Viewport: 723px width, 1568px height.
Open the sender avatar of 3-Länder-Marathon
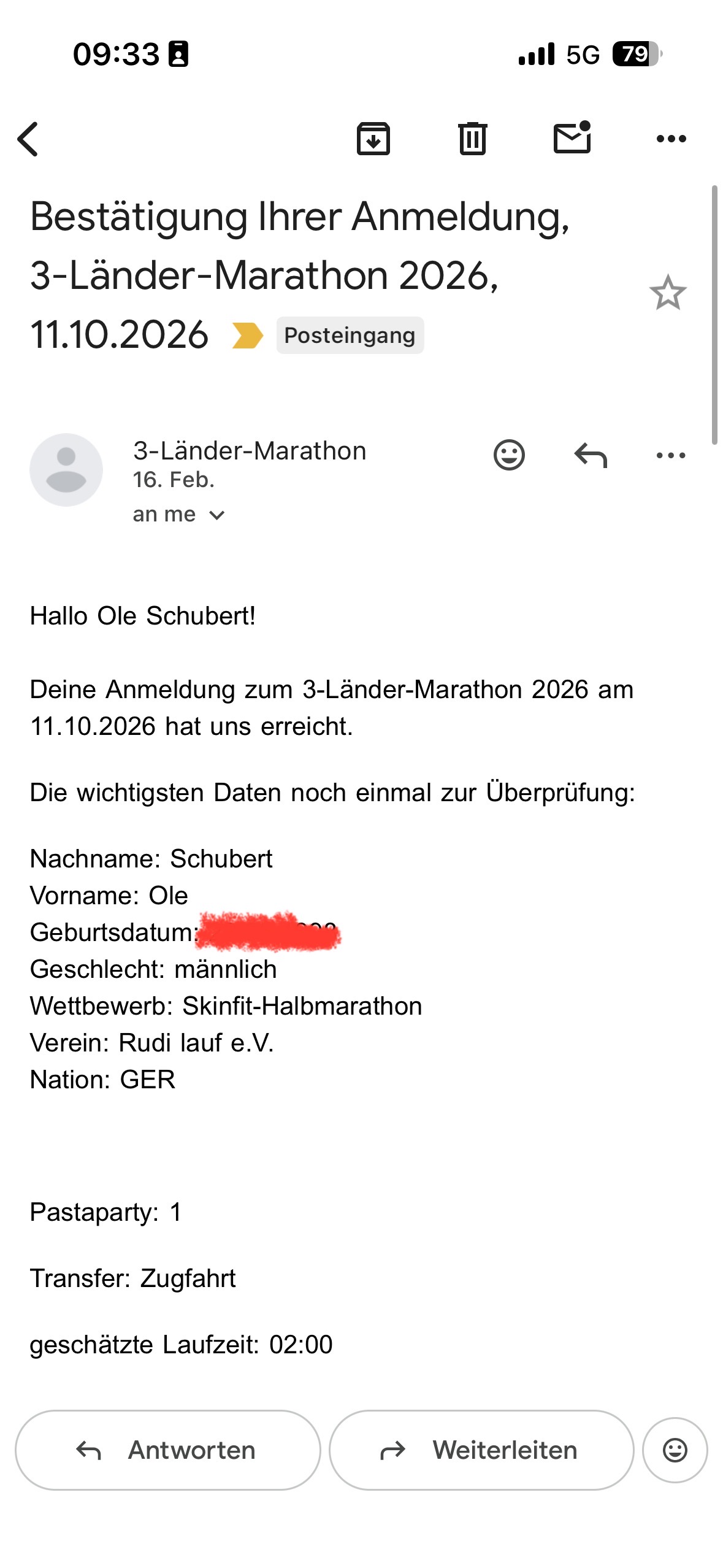click(x=66, y=470)
